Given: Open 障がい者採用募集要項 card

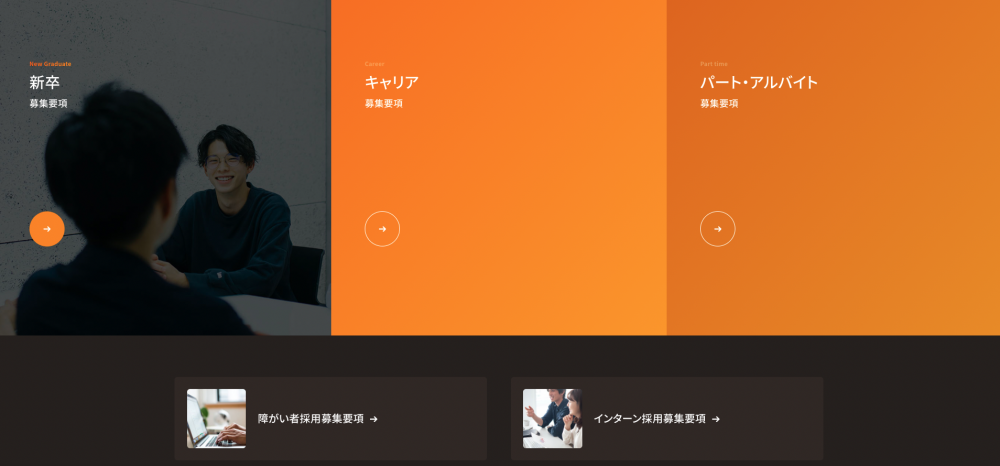Looking at the screenshot, I should click(330, 419).
